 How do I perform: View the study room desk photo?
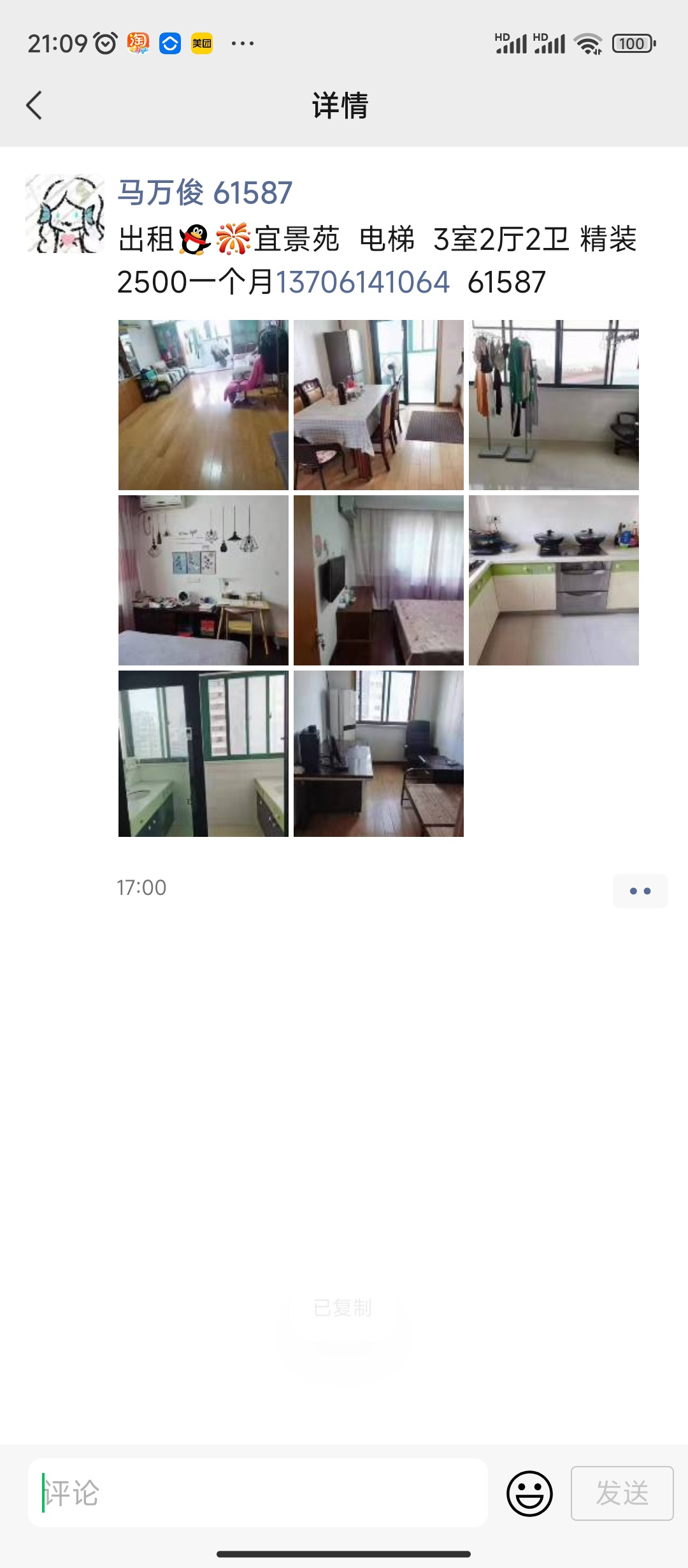tap(378, 753)
